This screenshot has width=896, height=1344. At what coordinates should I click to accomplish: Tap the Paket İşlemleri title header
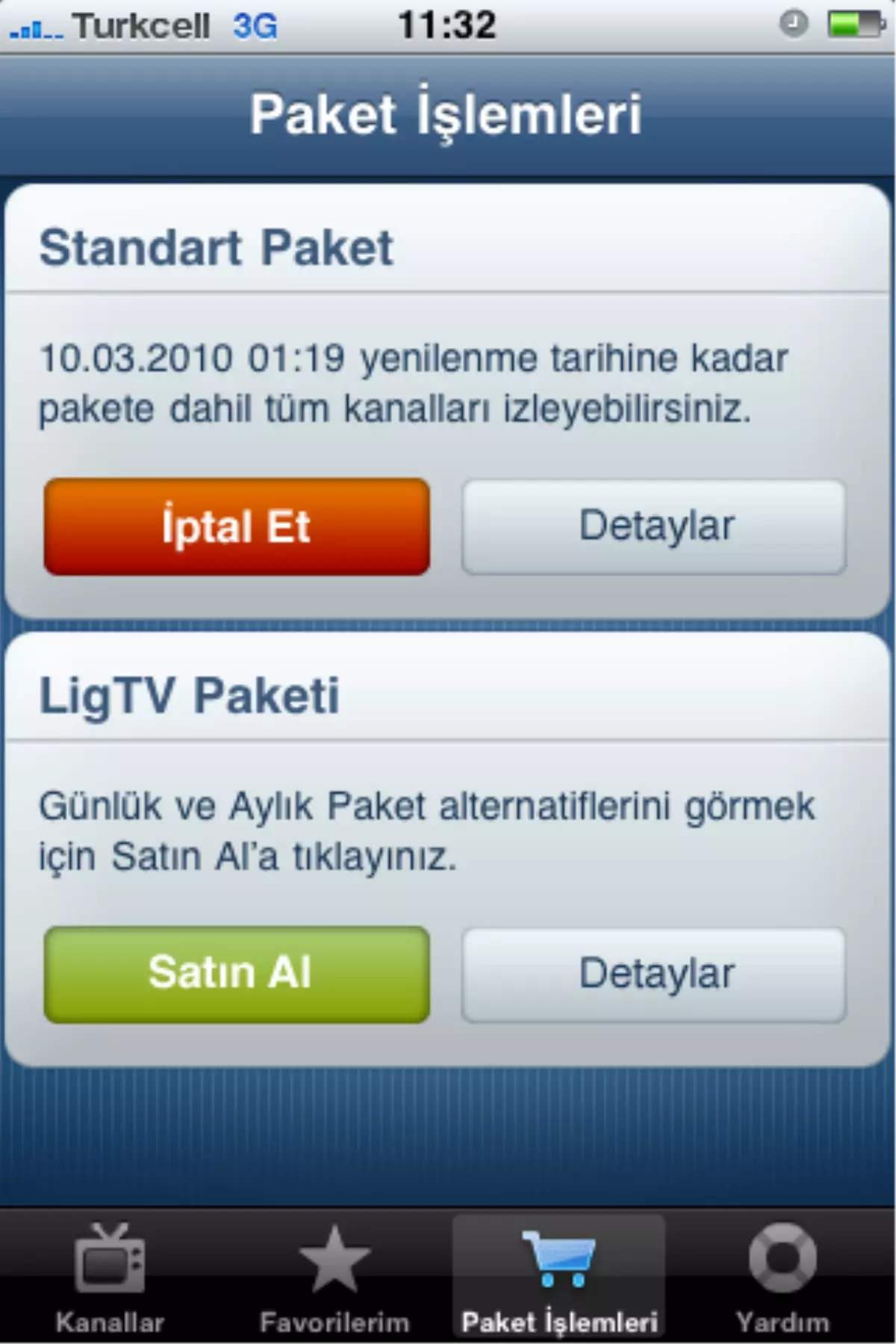(447, 113)
